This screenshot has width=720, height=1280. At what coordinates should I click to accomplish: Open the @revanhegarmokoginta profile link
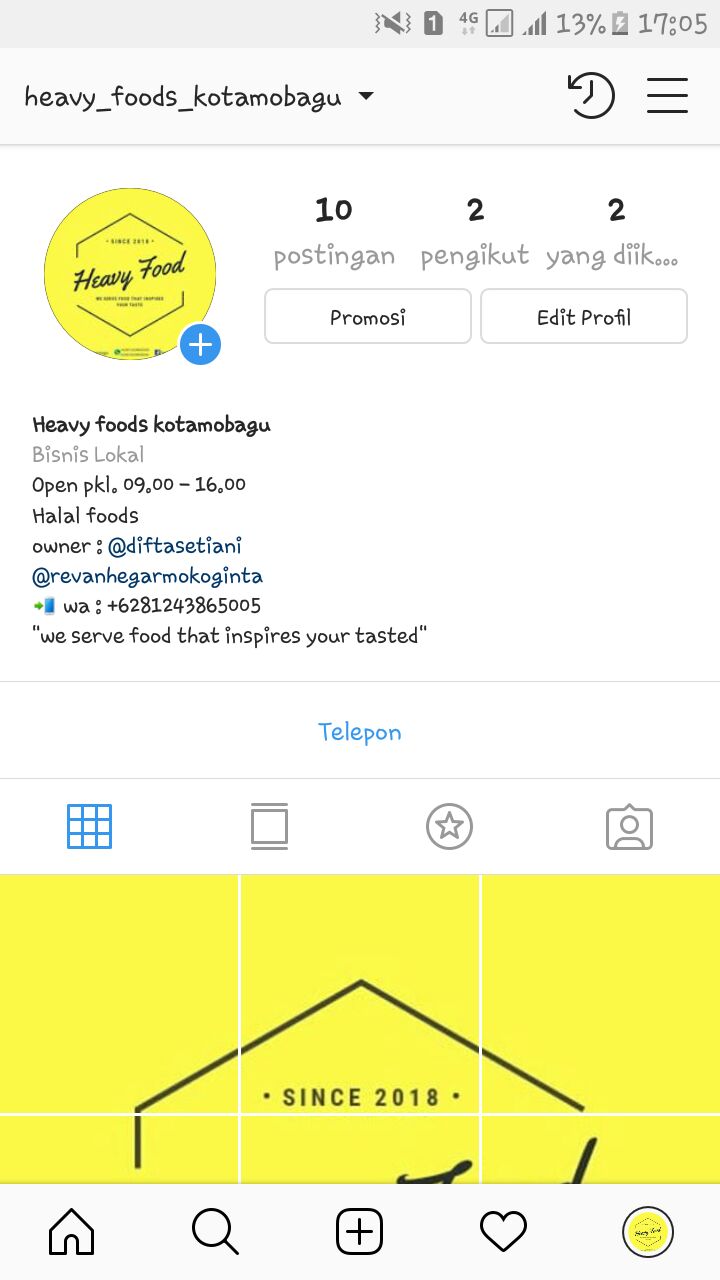click(x=148, y=576)
